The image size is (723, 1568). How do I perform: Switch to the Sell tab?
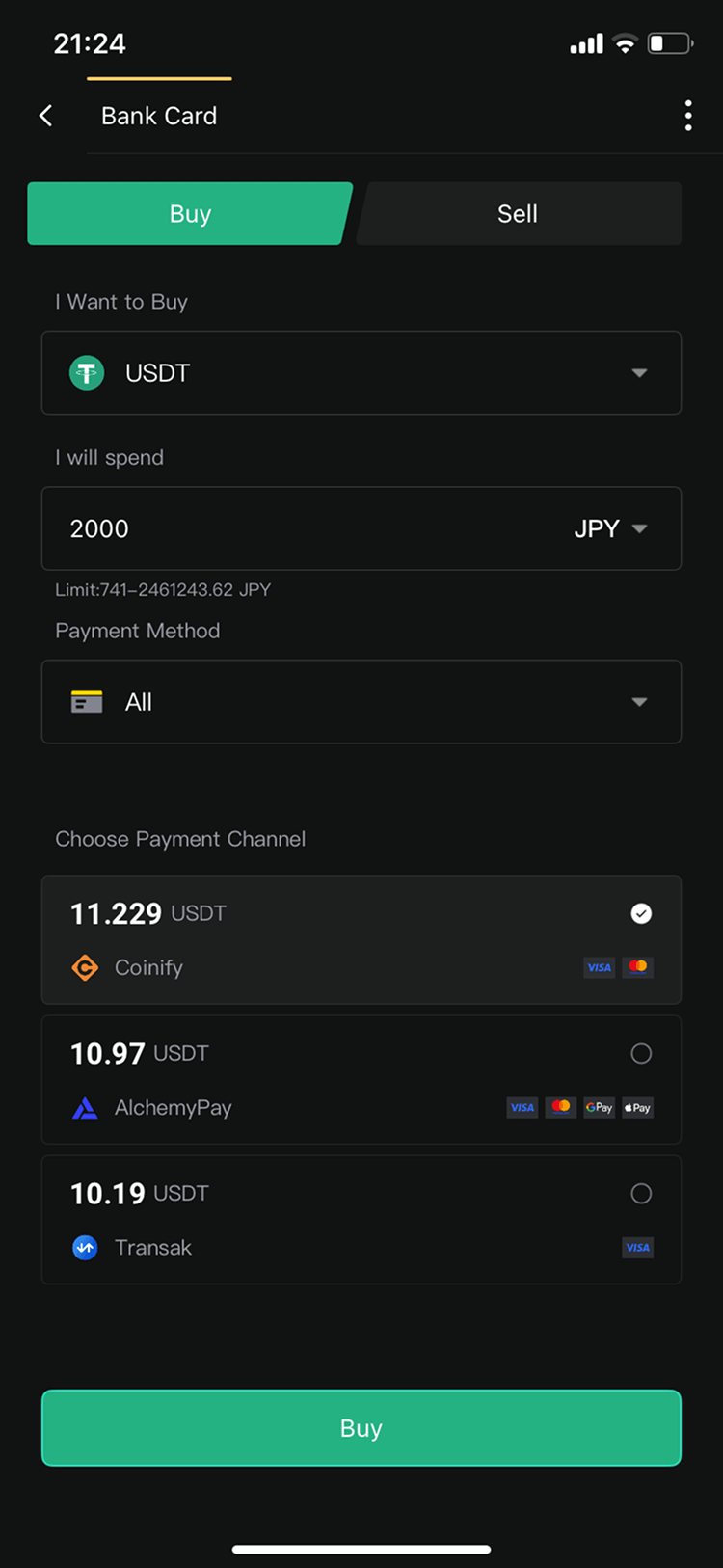click(519, 213)
